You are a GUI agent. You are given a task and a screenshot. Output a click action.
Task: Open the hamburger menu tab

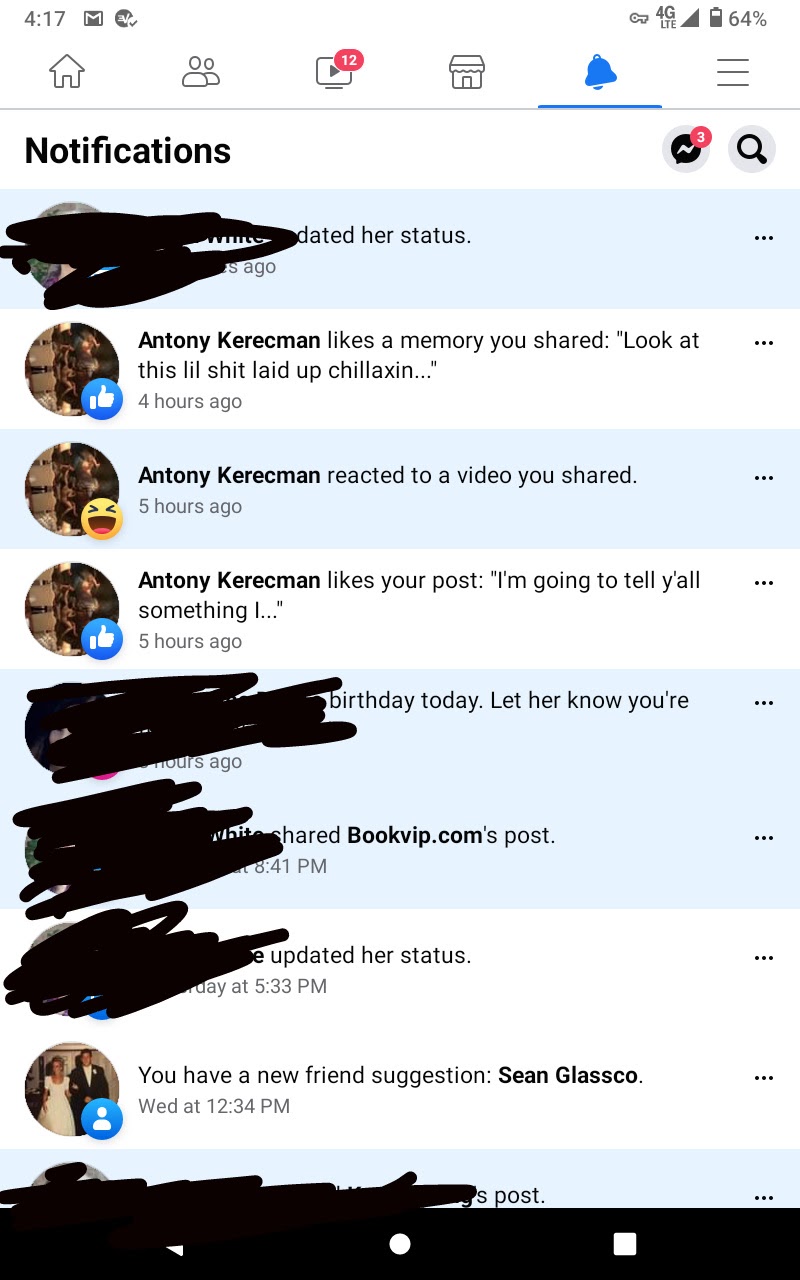[x=732, y=72]
